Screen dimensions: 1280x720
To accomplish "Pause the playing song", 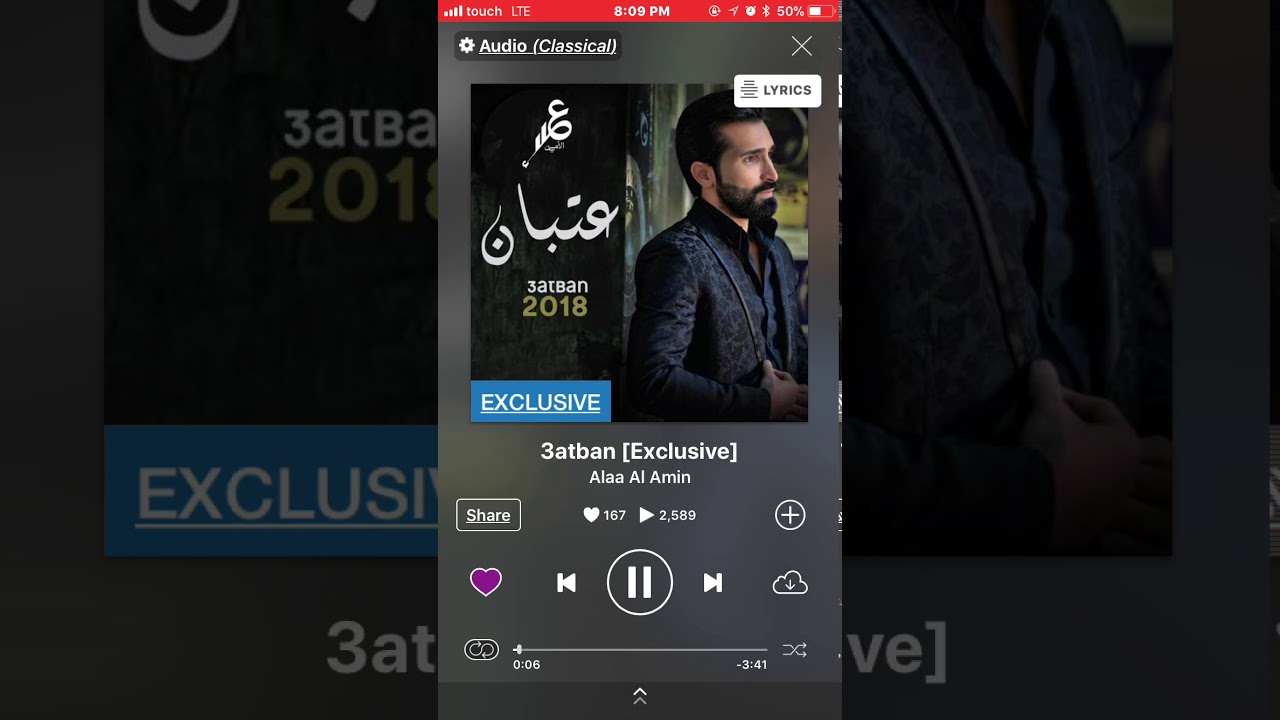I will [x=640, y=582].
